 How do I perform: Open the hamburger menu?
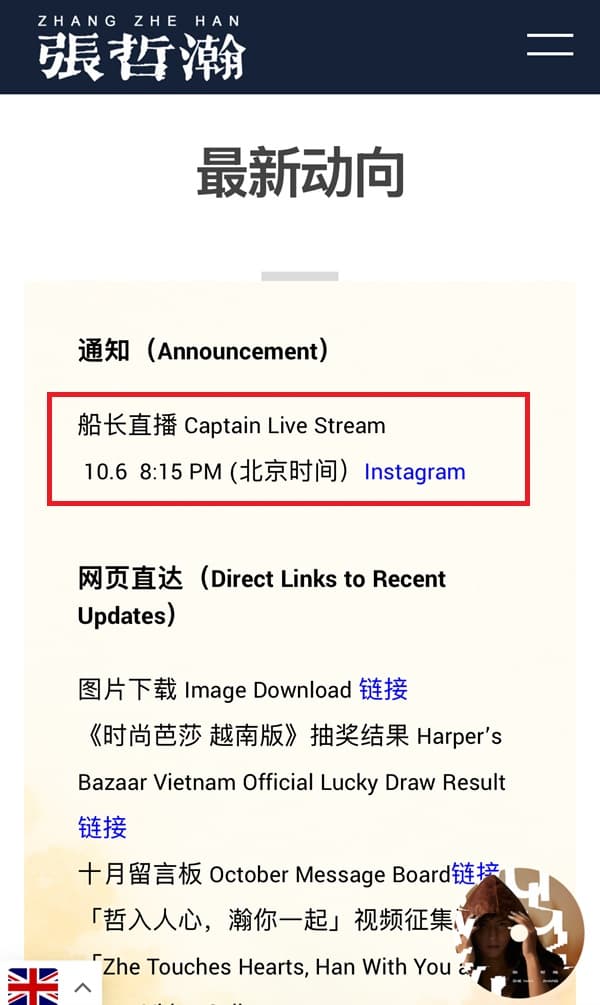[550, 45]
